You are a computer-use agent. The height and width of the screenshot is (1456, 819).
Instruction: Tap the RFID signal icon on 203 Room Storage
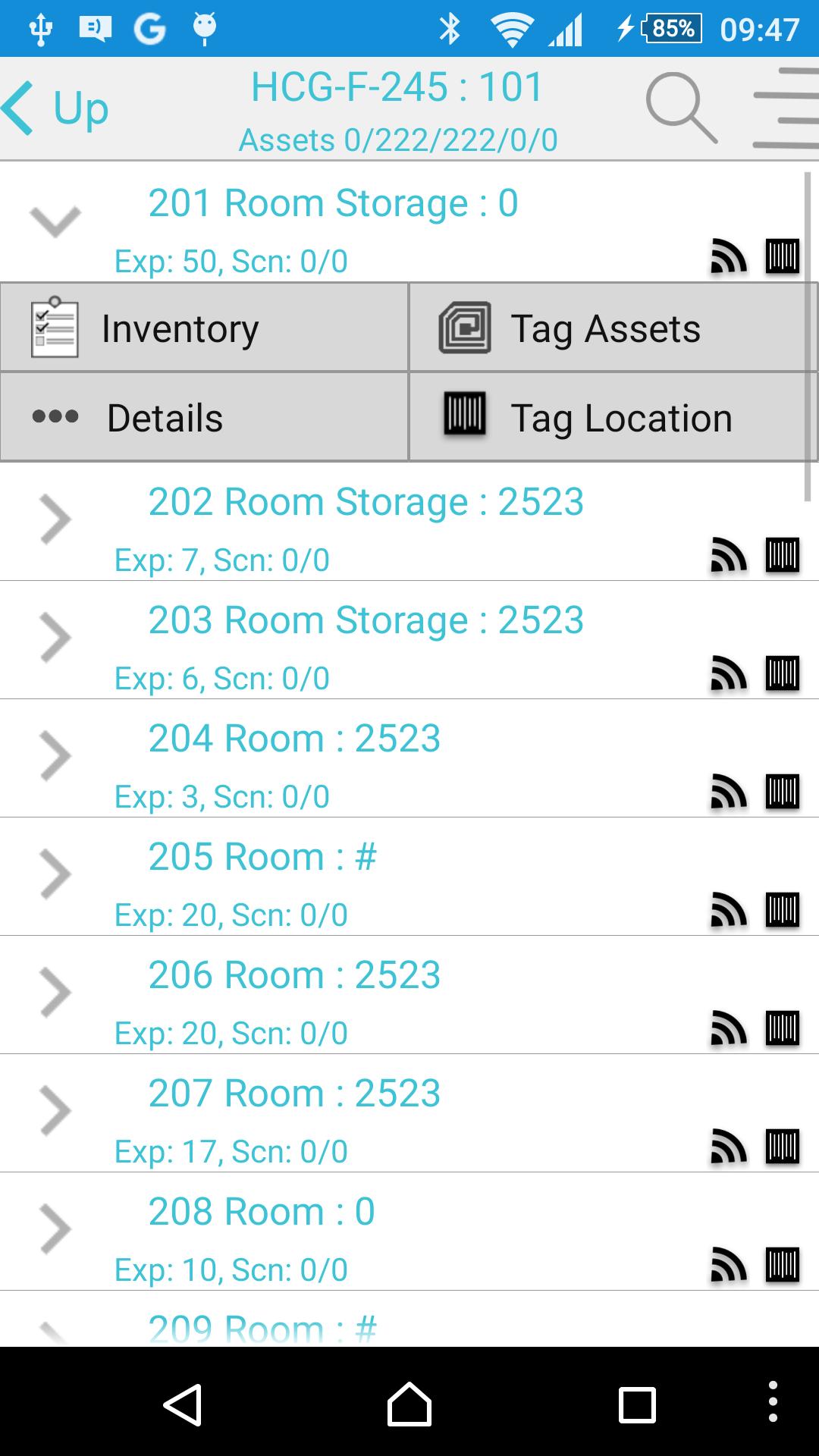(729, 673)
